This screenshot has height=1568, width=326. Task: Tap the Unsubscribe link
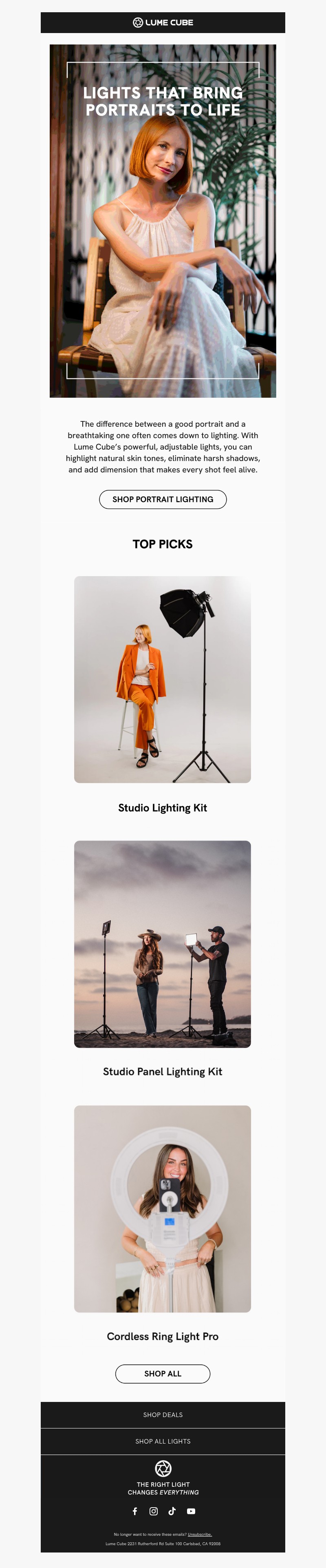click(x=200, y=1535)
